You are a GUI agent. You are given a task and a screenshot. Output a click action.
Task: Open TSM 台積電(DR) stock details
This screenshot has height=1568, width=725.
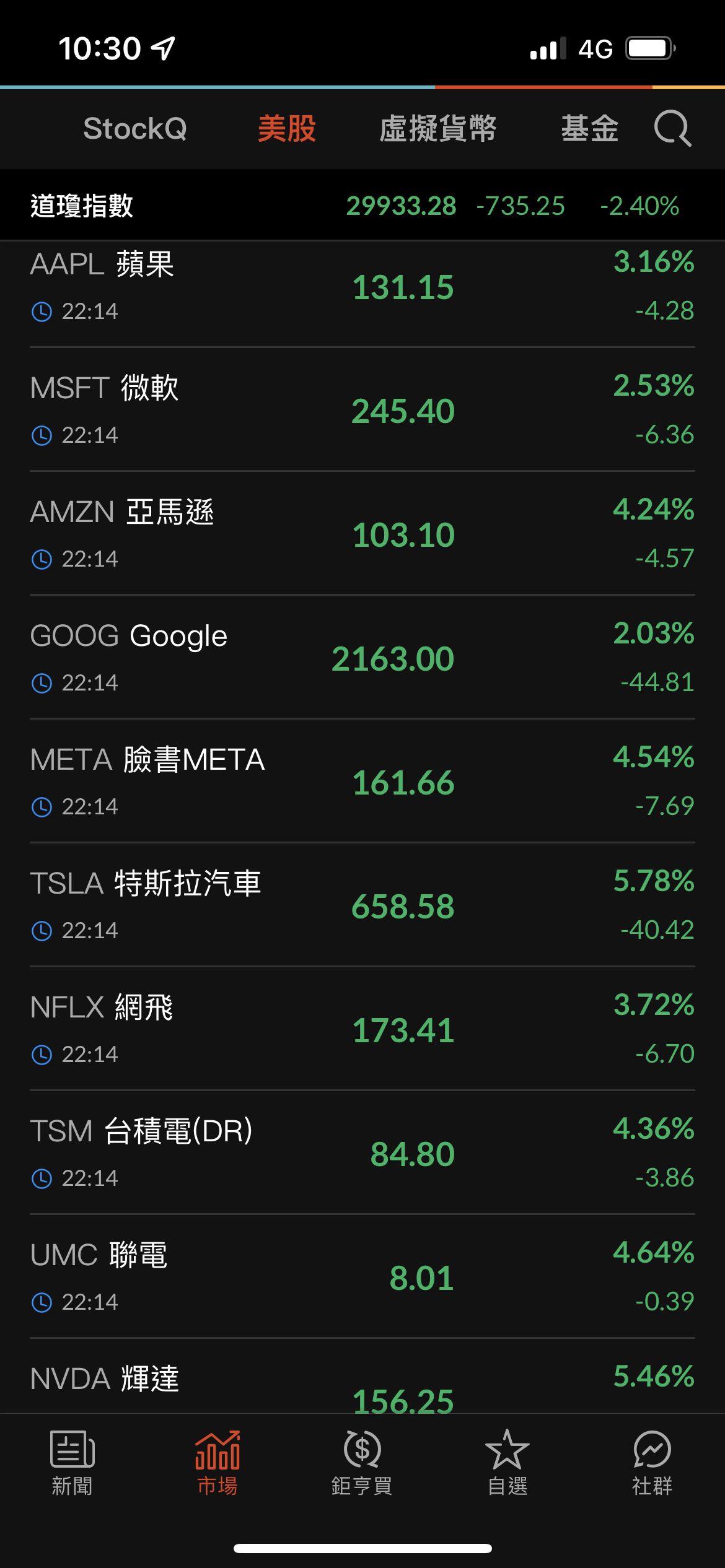pos(362,1153)
